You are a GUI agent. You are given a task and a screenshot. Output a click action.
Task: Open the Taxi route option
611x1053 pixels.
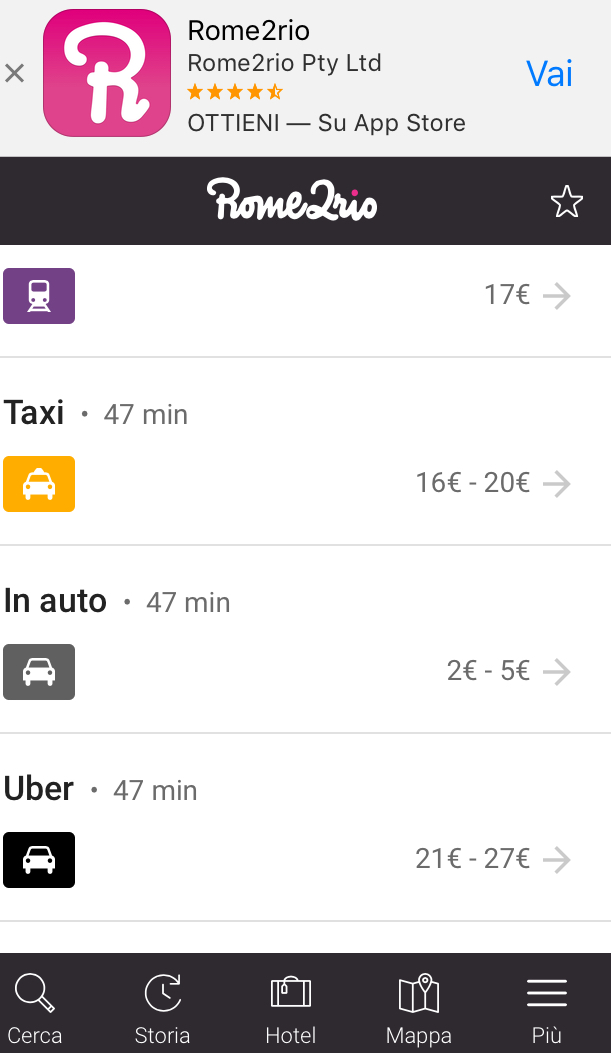click(x=305, y=451)
